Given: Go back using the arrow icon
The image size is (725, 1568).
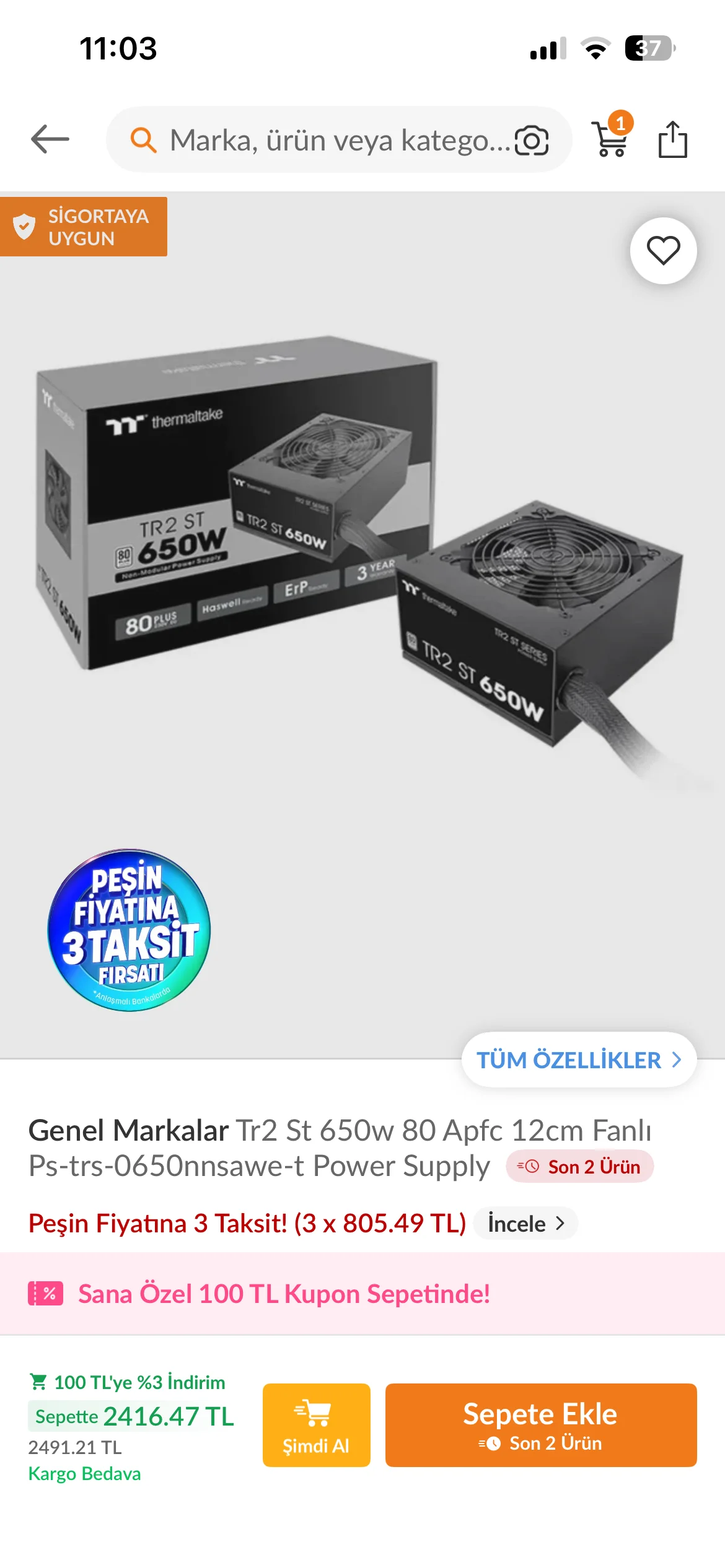Looking at the screenshot, I should pyautogui.click(x=50, y=139).
